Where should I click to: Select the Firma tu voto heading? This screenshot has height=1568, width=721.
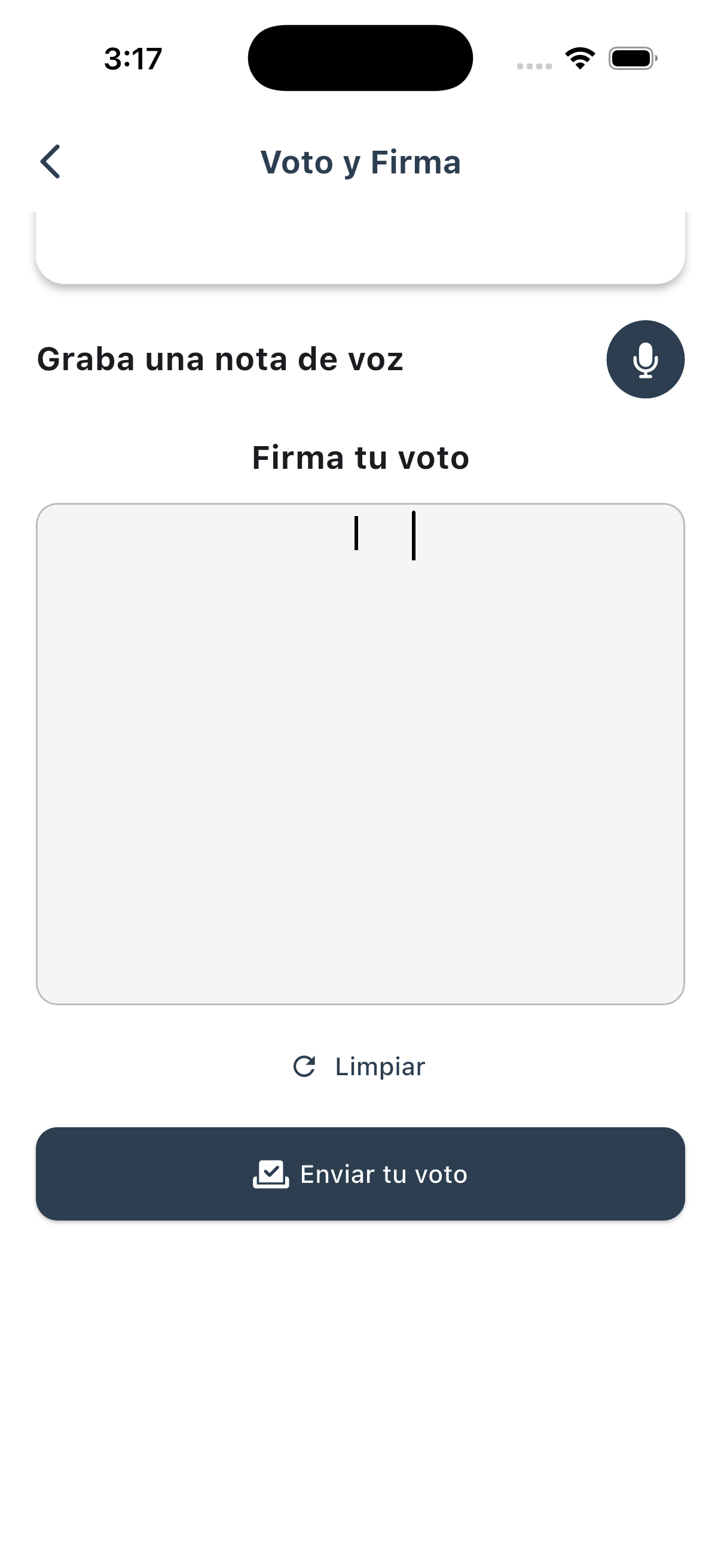pyautogui.click(x=360, y=457)
